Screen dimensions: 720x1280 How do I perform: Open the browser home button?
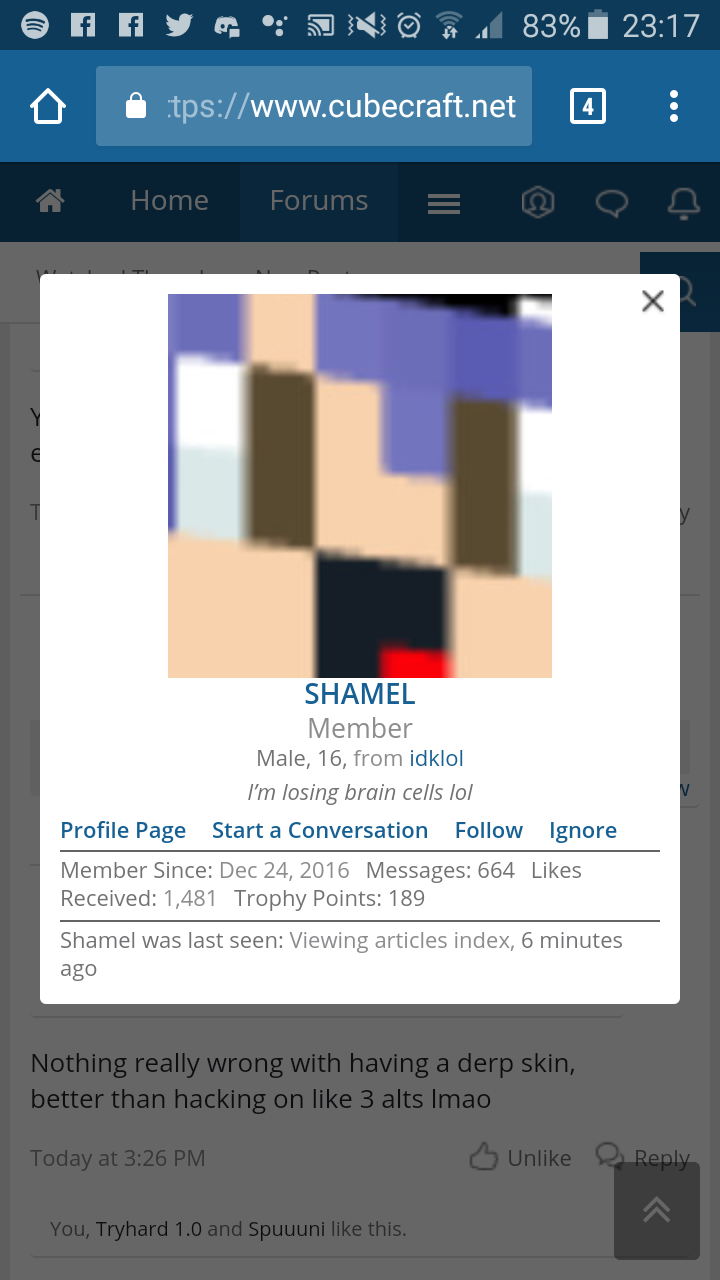pos(48,106)
